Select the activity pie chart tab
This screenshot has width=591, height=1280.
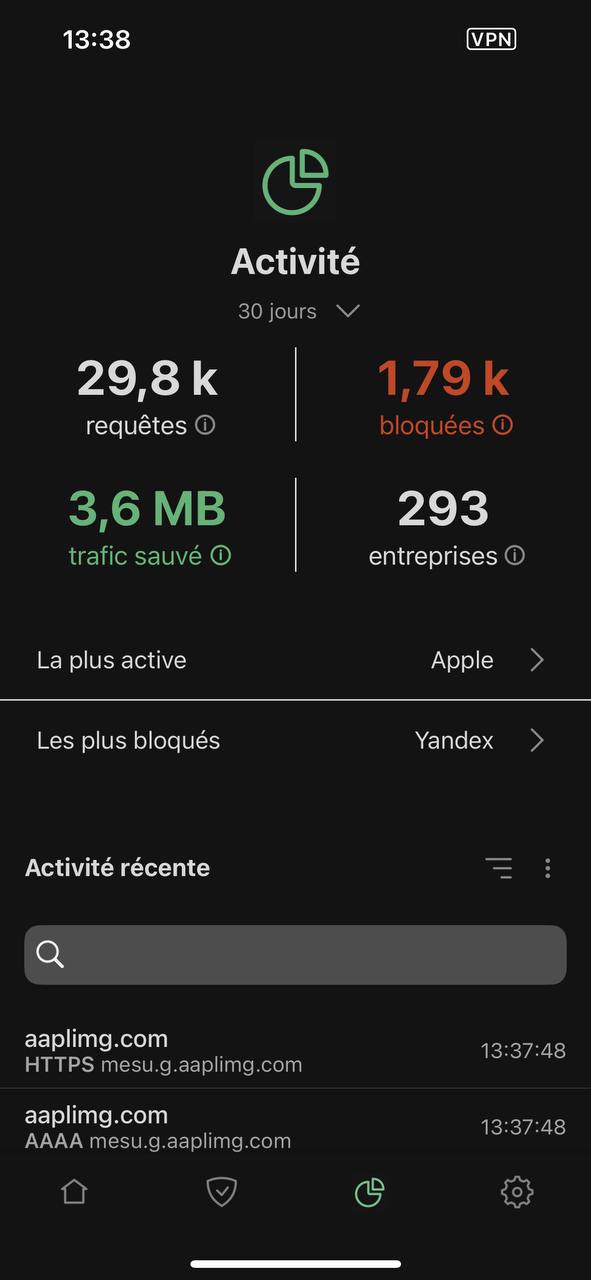(x=369, y=1192)
